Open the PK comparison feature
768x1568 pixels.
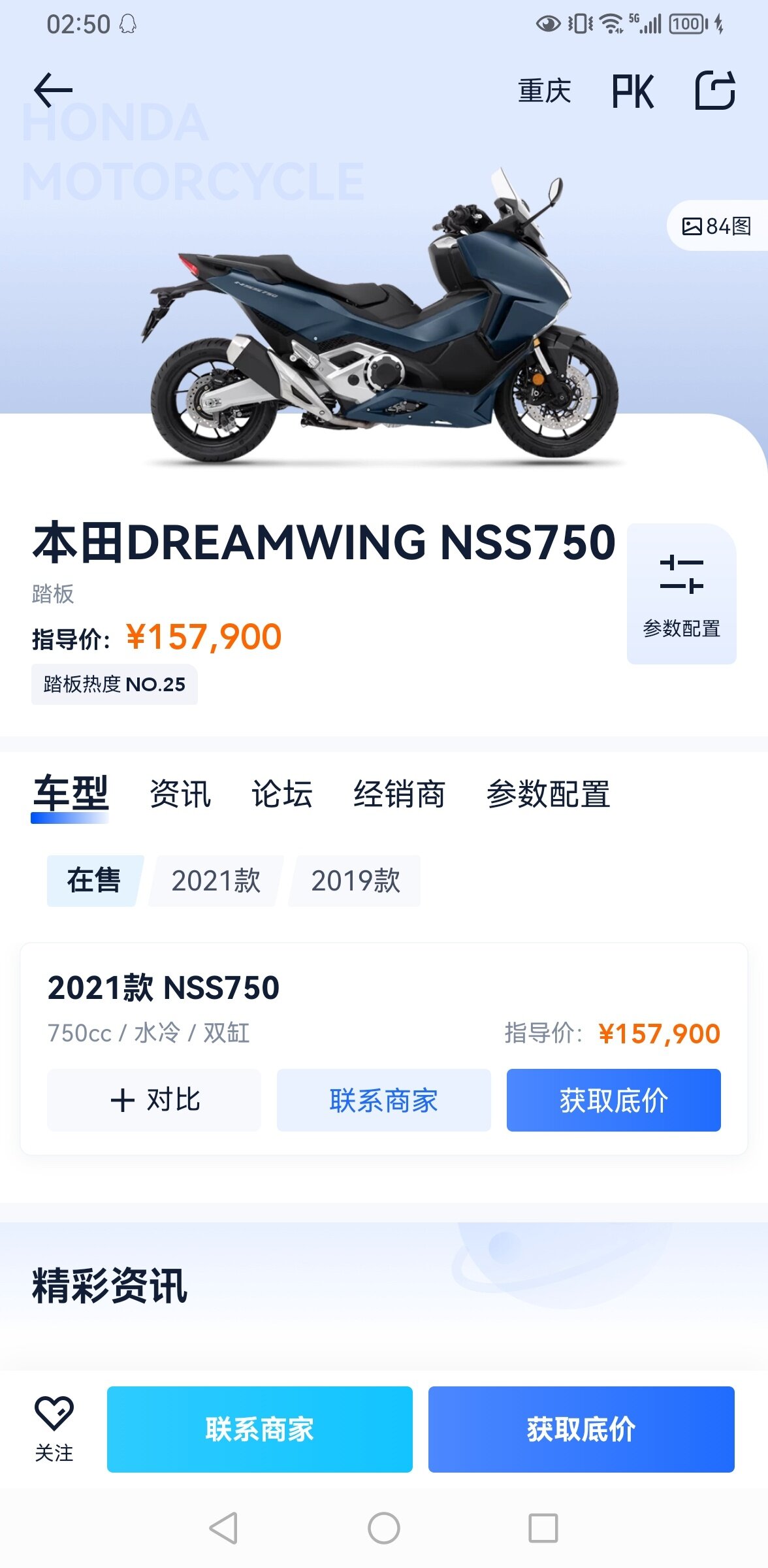(x=632, y=91)
